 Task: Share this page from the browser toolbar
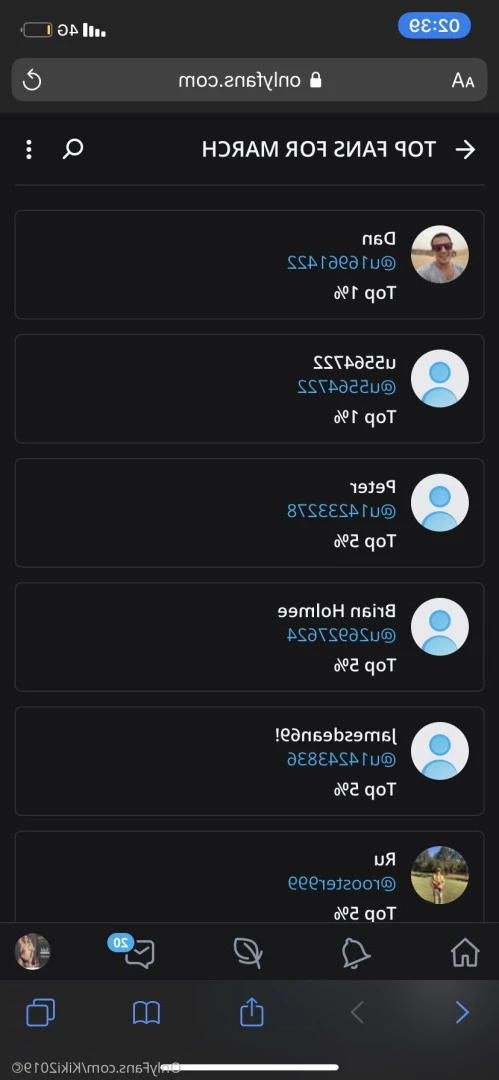[x=252, y=1012]
